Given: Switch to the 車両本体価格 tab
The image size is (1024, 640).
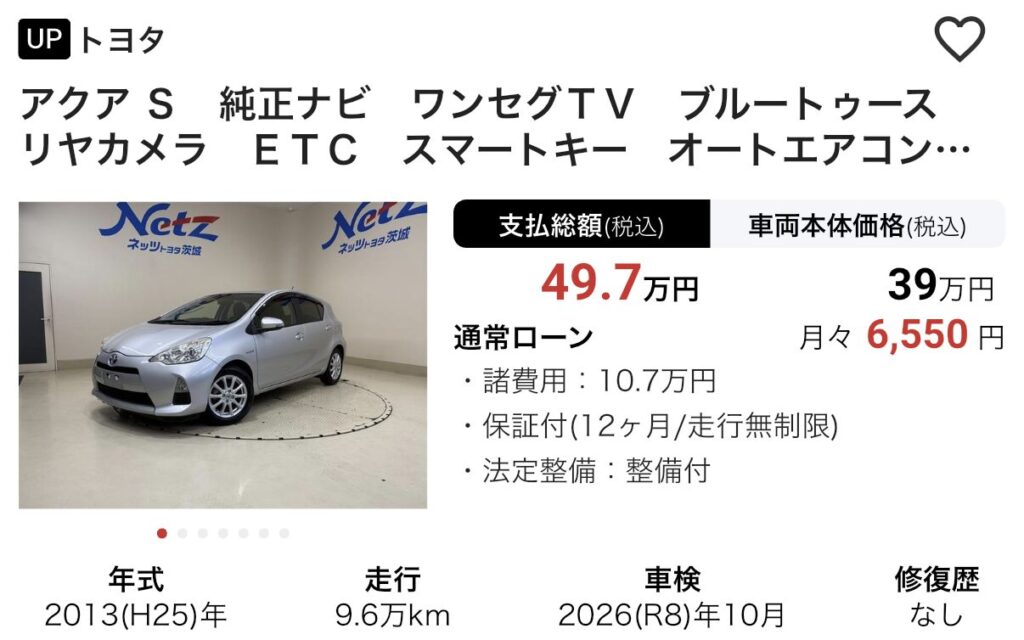Looking at the screenshot, I should pos(857,225).
